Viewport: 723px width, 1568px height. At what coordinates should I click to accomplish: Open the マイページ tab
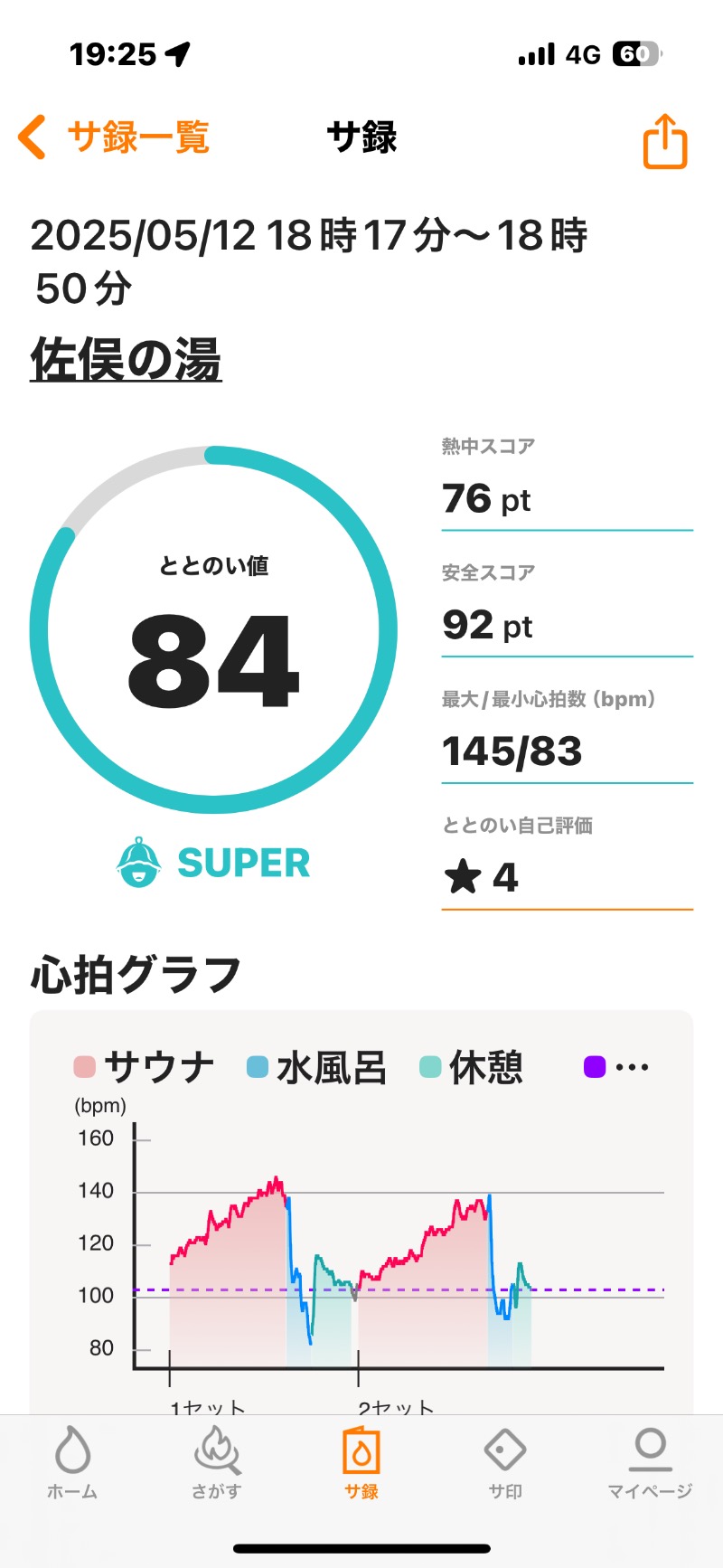(650, 1462)
